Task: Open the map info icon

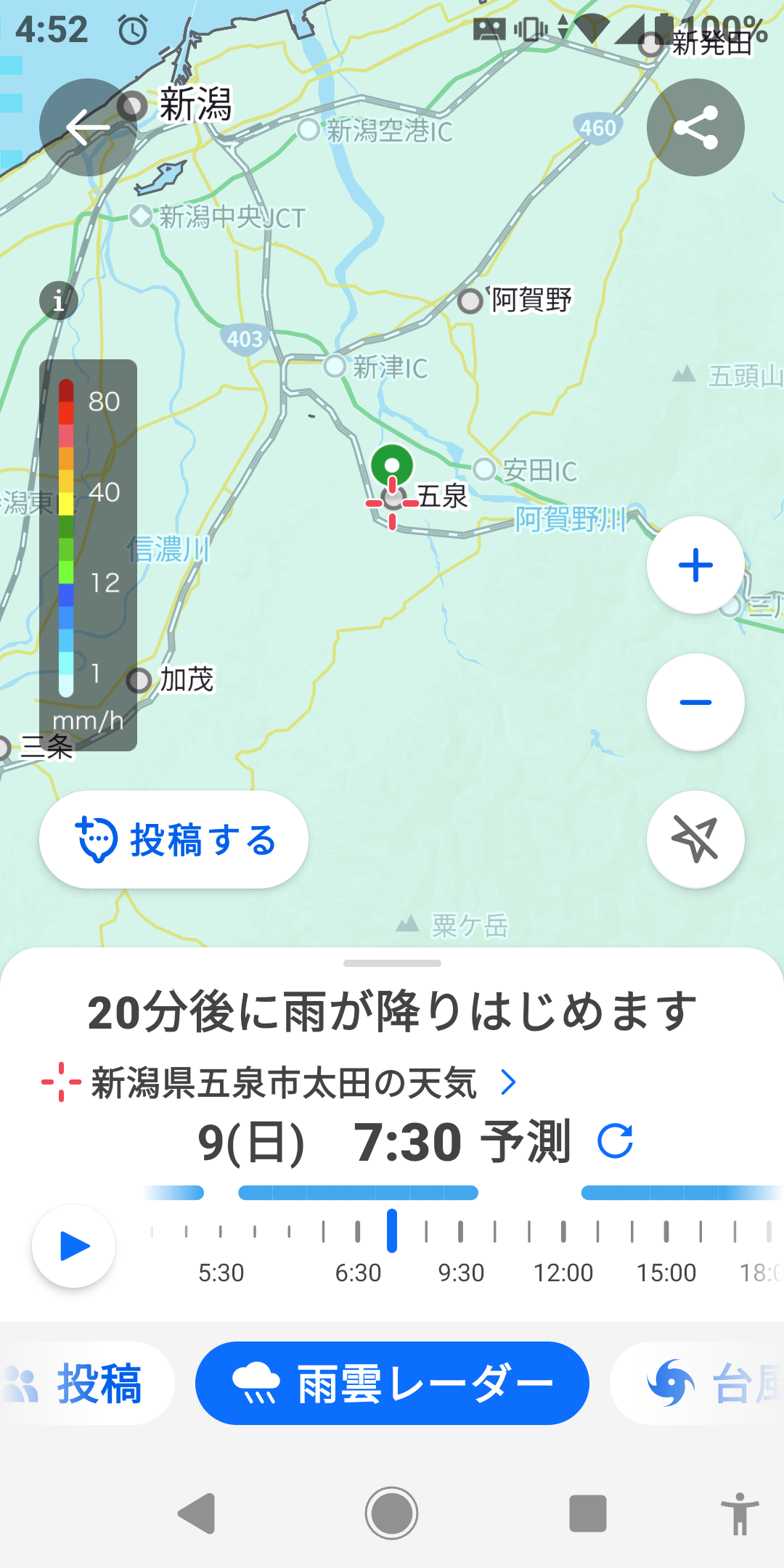Action: [59, 301]
